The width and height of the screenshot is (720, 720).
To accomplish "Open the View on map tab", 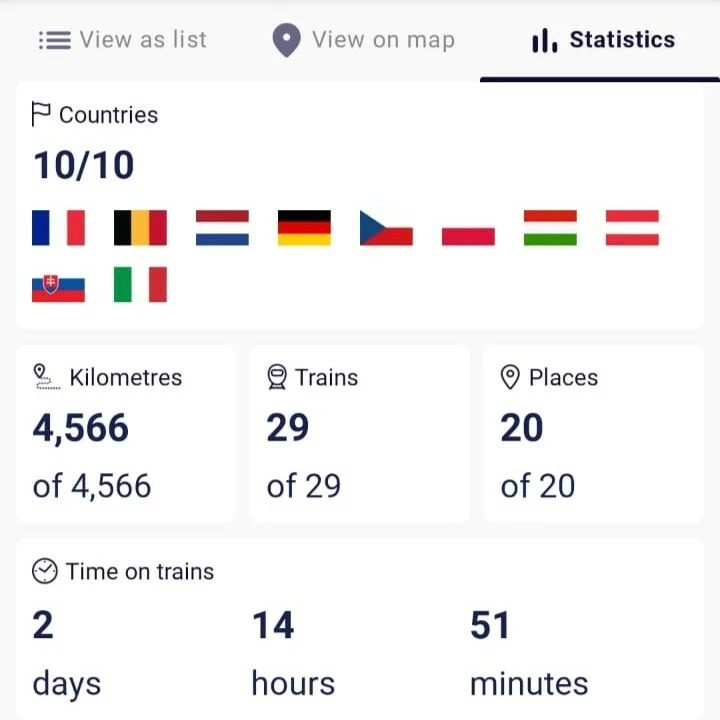I will tap(364, 40).
